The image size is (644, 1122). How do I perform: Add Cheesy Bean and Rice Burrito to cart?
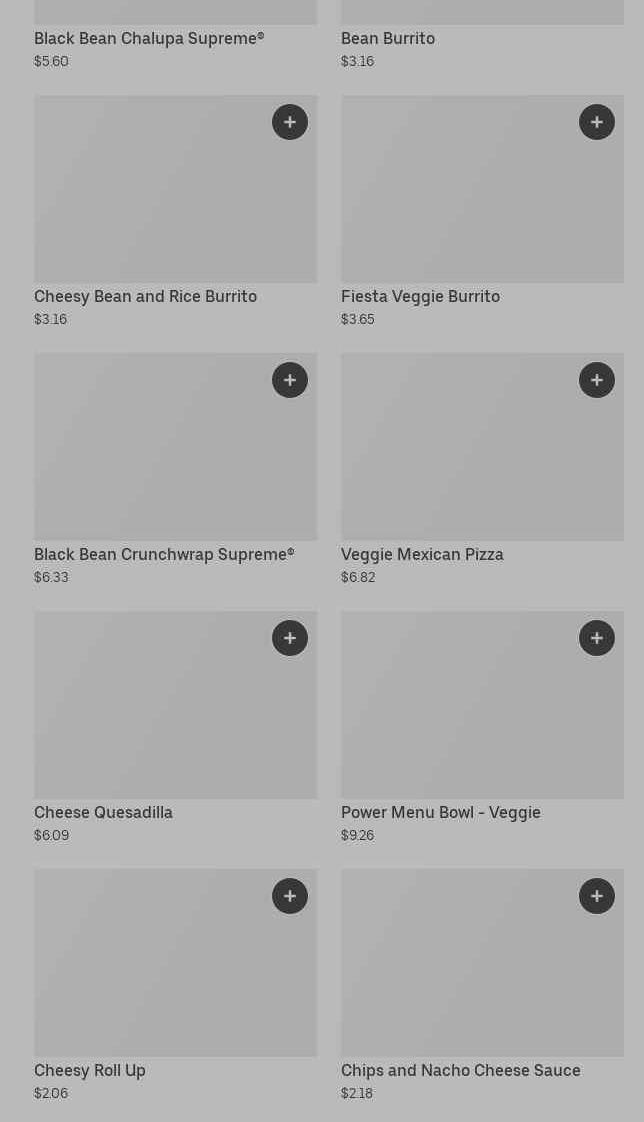click(290, 122)
